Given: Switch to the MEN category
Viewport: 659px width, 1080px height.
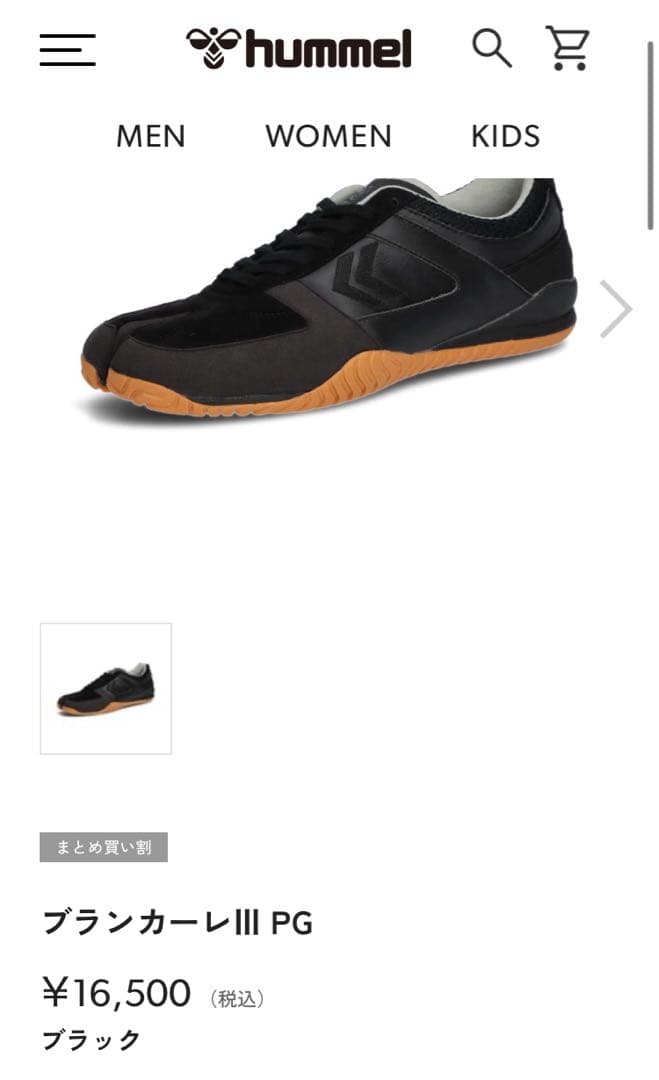Looking at the screenshot, I should [151, 136].
